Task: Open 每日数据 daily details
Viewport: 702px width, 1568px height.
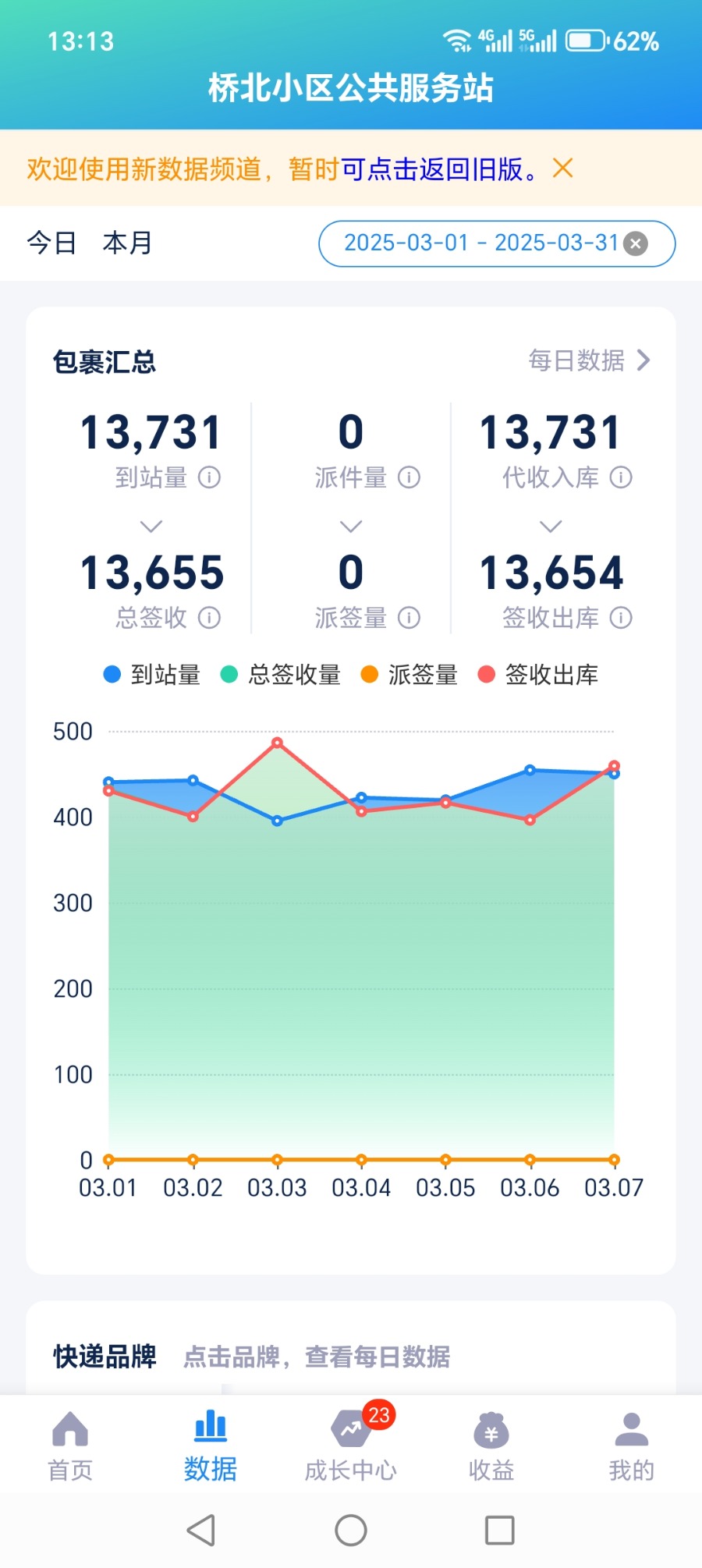Action: (589, 360)
